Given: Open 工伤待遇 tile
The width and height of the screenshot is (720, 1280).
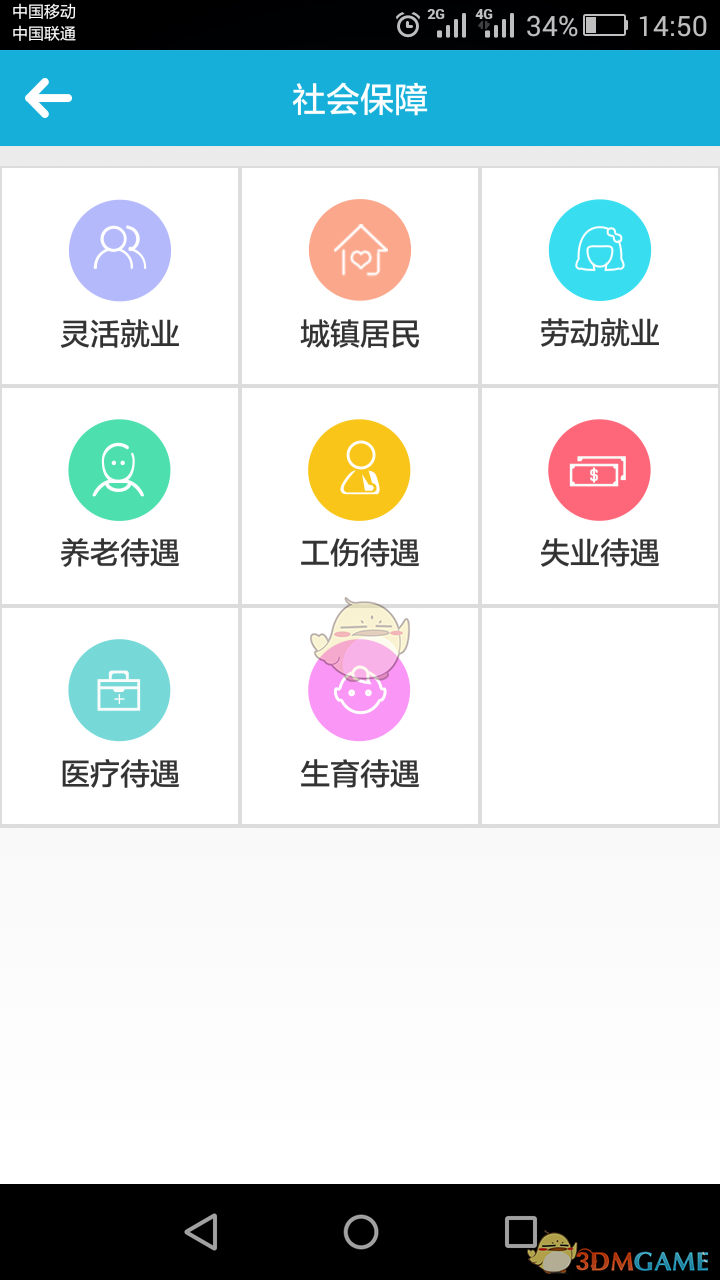Looking at the screenshot, I should 360,496.
